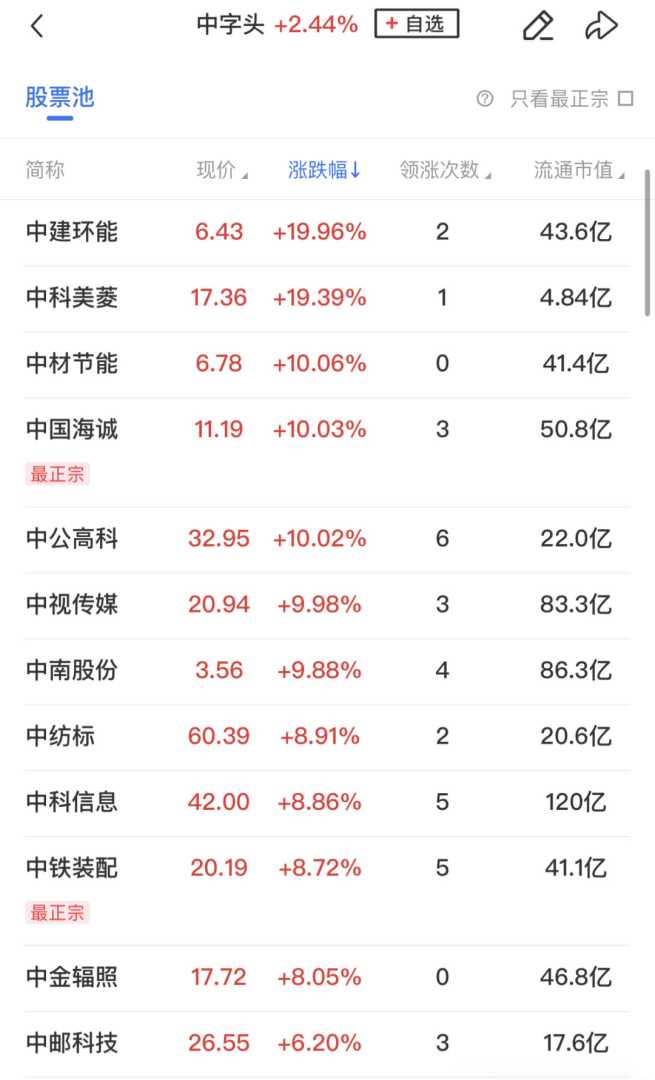
Task: View 中视传媒 stock details
Action: [x=72, y=605]
